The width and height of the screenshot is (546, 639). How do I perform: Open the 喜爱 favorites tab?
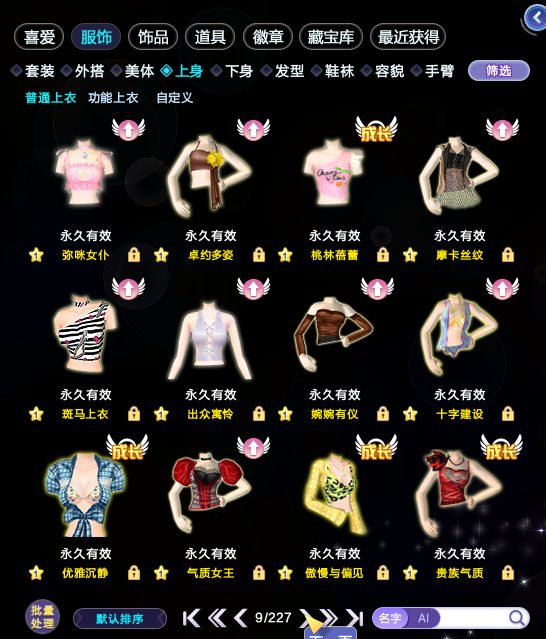click(39, 37)
